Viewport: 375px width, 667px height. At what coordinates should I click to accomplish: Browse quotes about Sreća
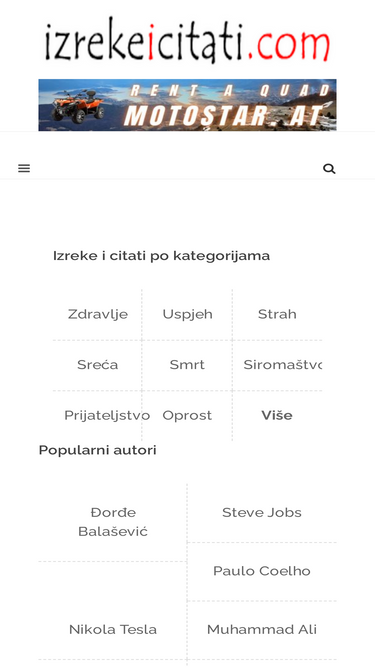click(98, 365)
